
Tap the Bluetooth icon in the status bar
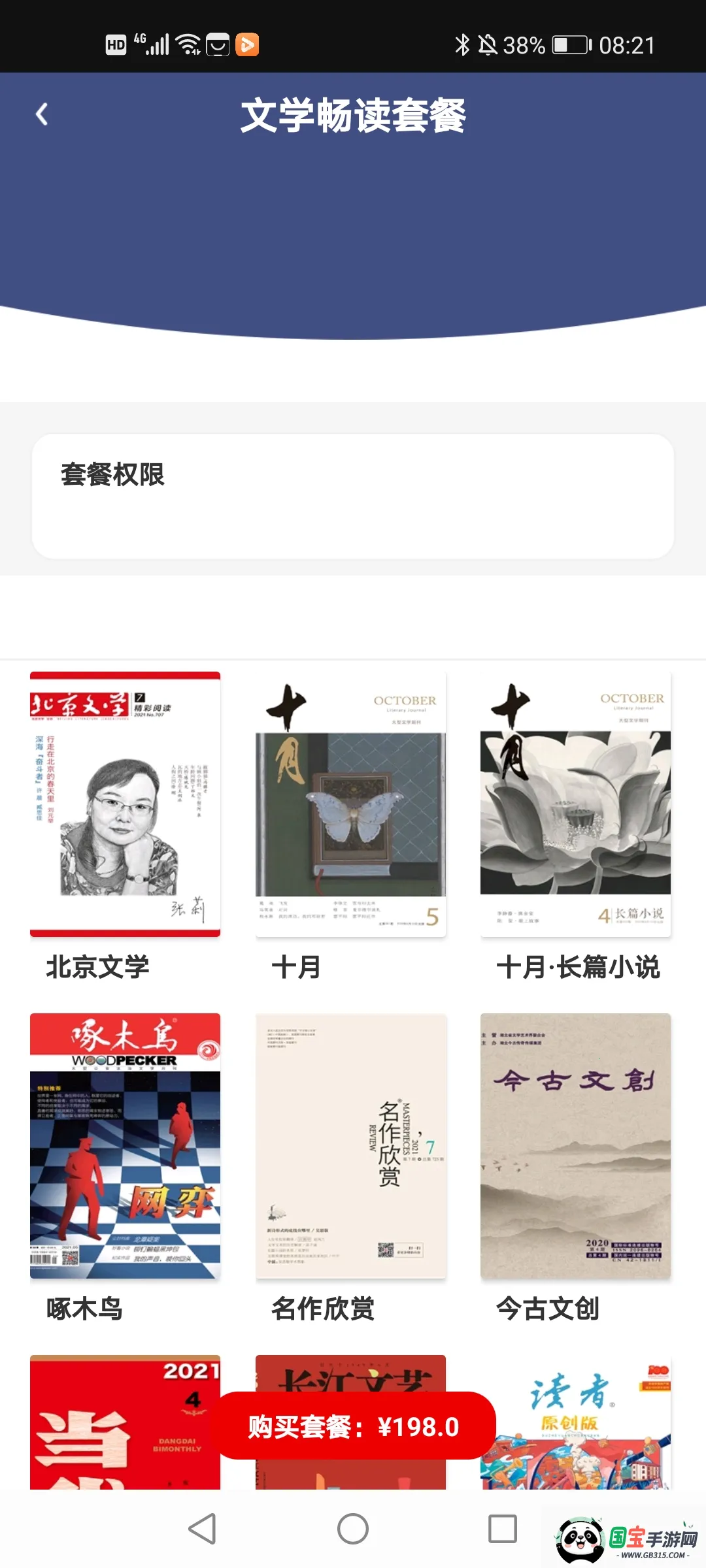tap(462, 44)
